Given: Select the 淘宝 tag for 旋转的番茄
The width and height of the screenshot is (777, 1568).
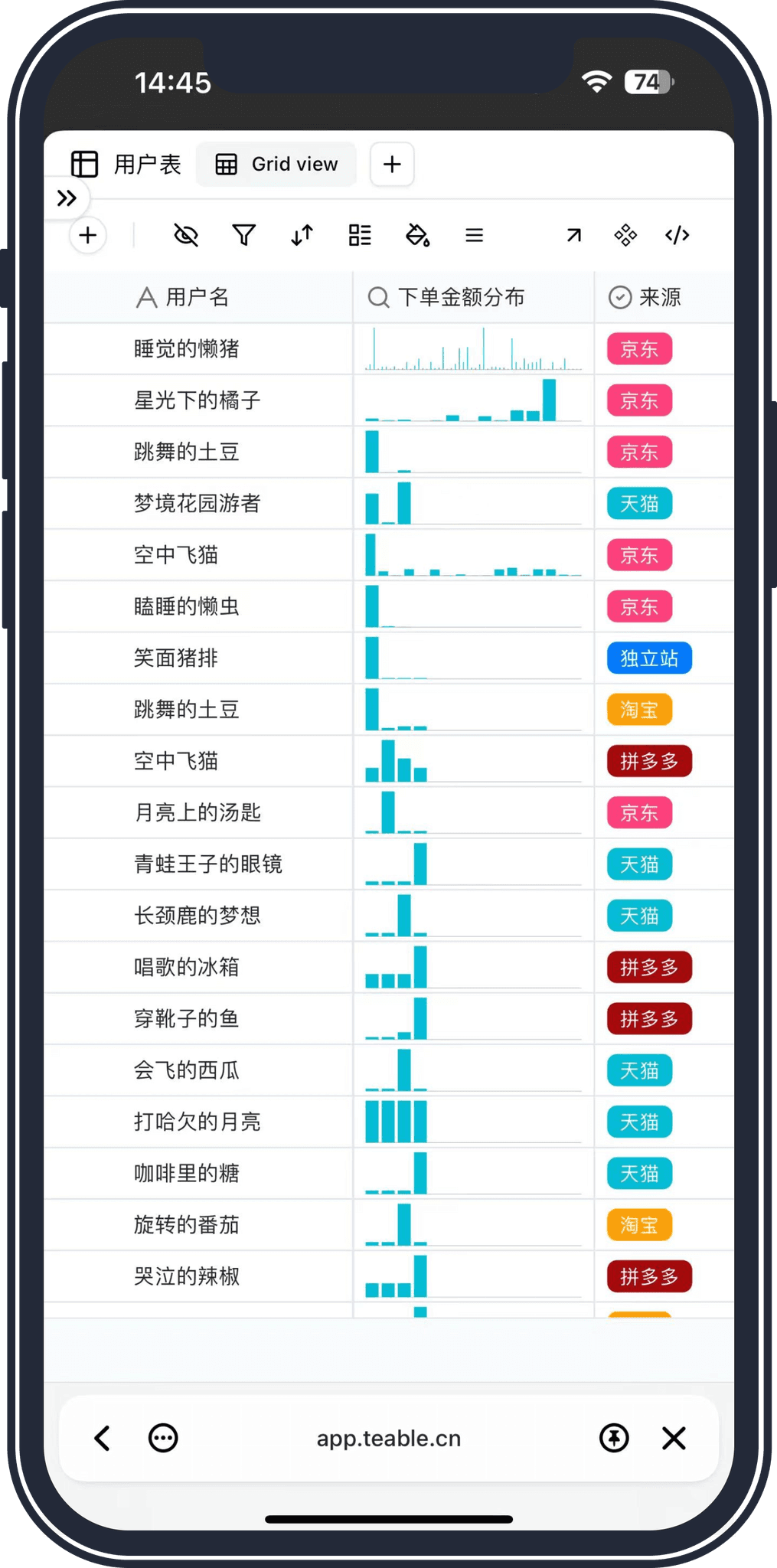Looking at the screenshot, I should click(x=639, y=1225).
